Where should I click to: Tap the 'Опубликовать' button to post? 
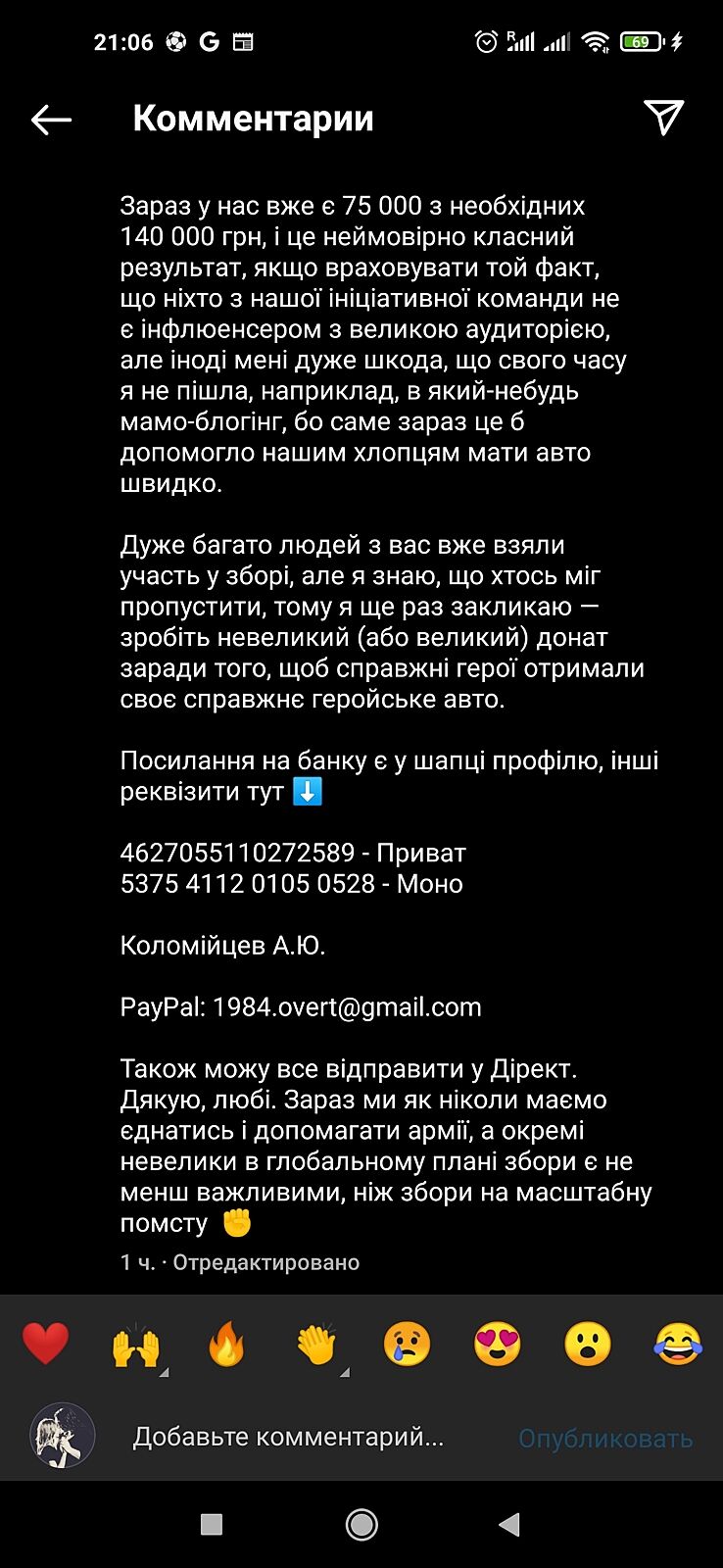pos(605,1439)
